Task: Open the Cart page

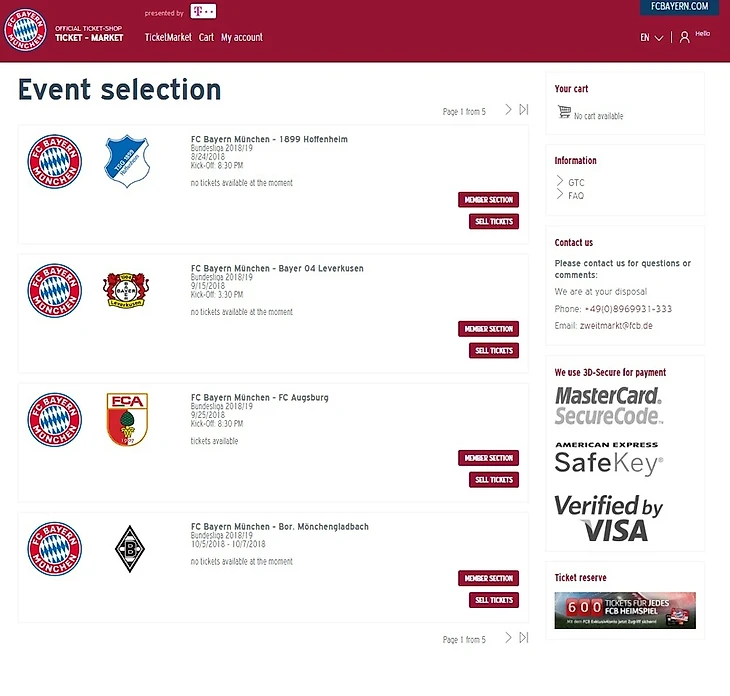Action: pyautogui.click(x=206, y=37)
